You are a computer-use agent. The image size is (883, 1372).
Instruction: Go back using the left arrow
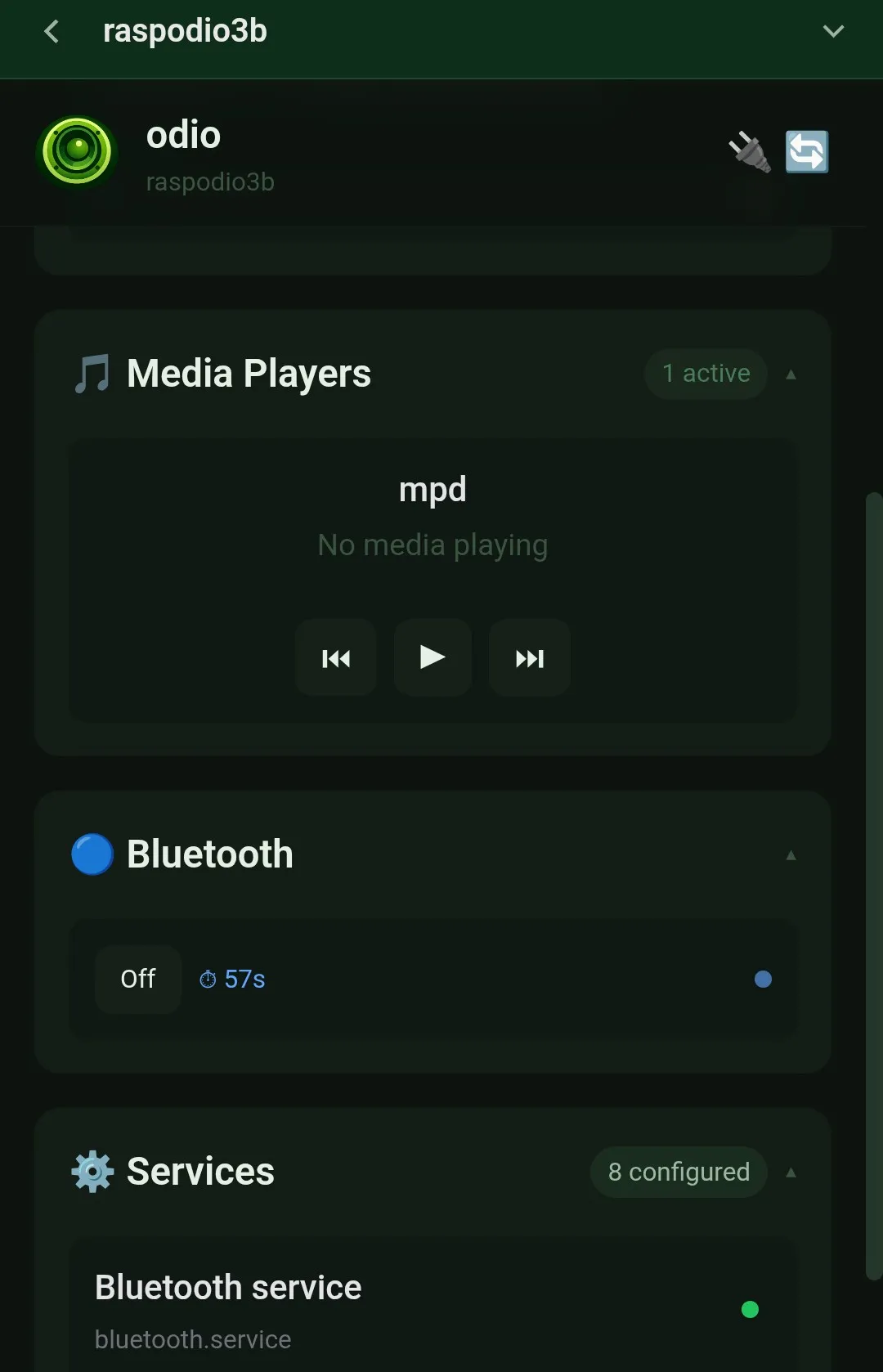51,31
